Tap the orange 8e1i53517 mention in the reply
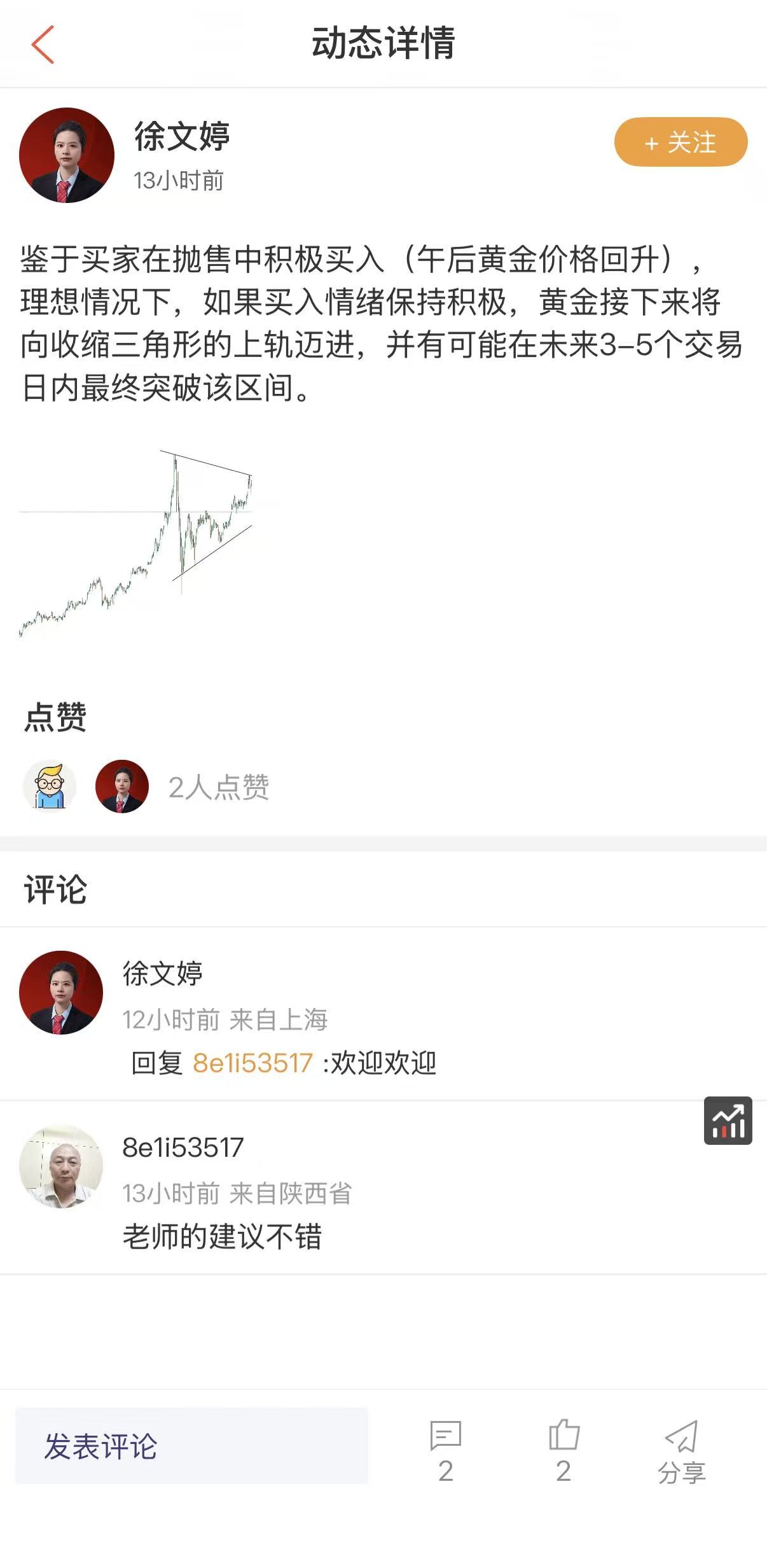The width and height of the screenshot is (767, 1568). click(x=252, y=1063)
